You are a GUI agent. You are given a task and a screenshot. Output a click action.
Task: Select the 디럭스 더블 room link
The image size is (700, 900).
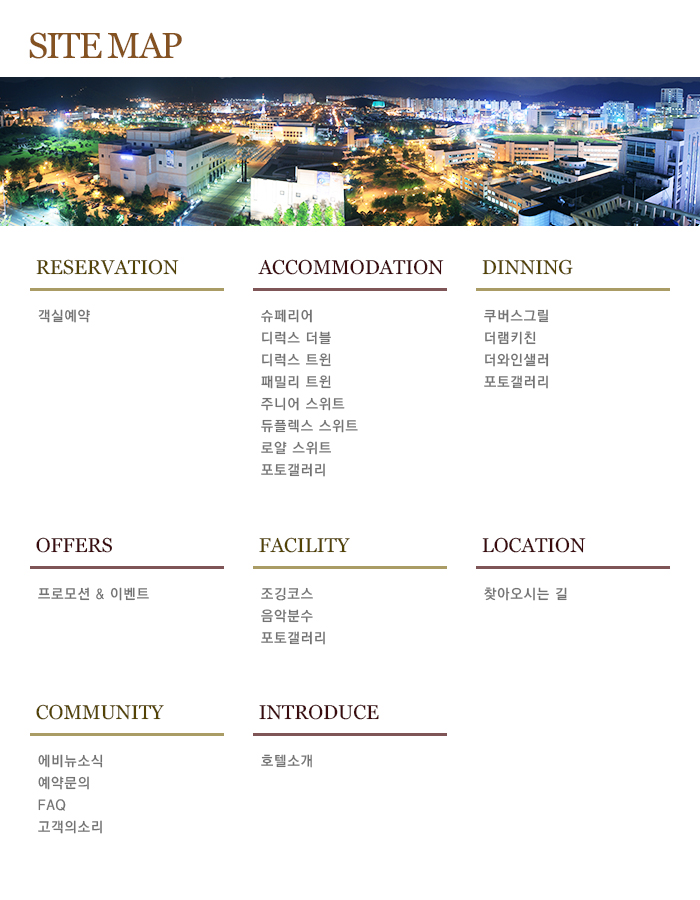[x=296, y=337]
